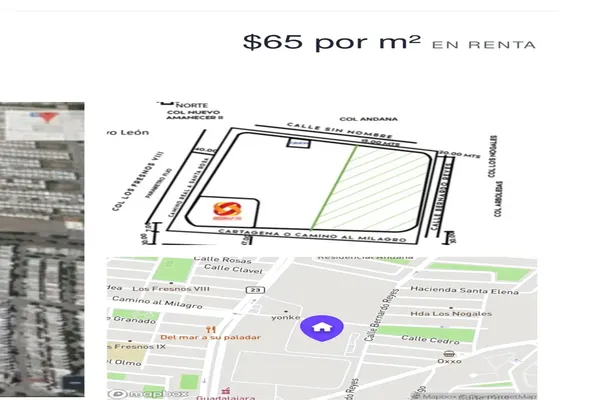Tap the home pin on the map
Screen dimensions: 600x400
[321, 326]
